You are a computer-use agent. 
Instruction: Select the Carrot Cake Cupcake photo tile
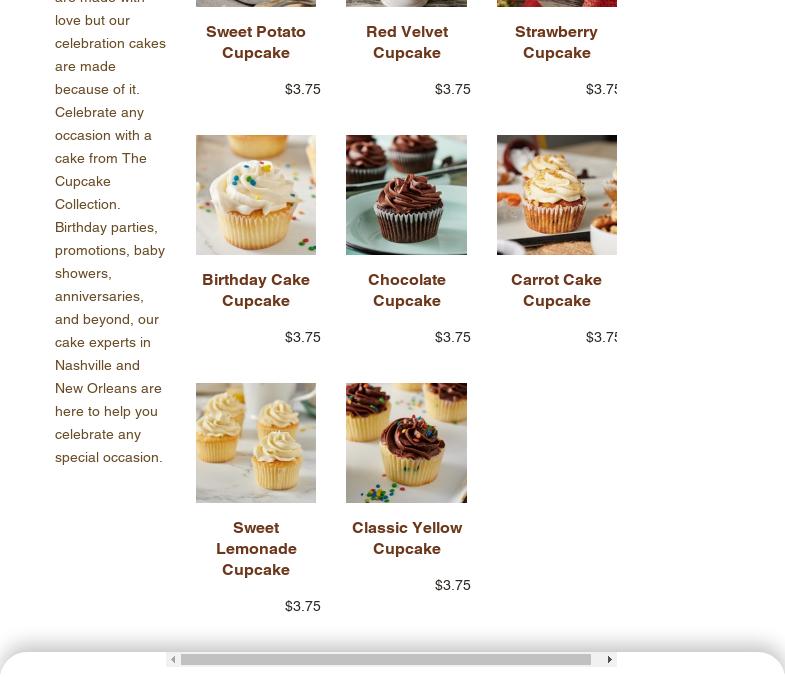point(556,195)
